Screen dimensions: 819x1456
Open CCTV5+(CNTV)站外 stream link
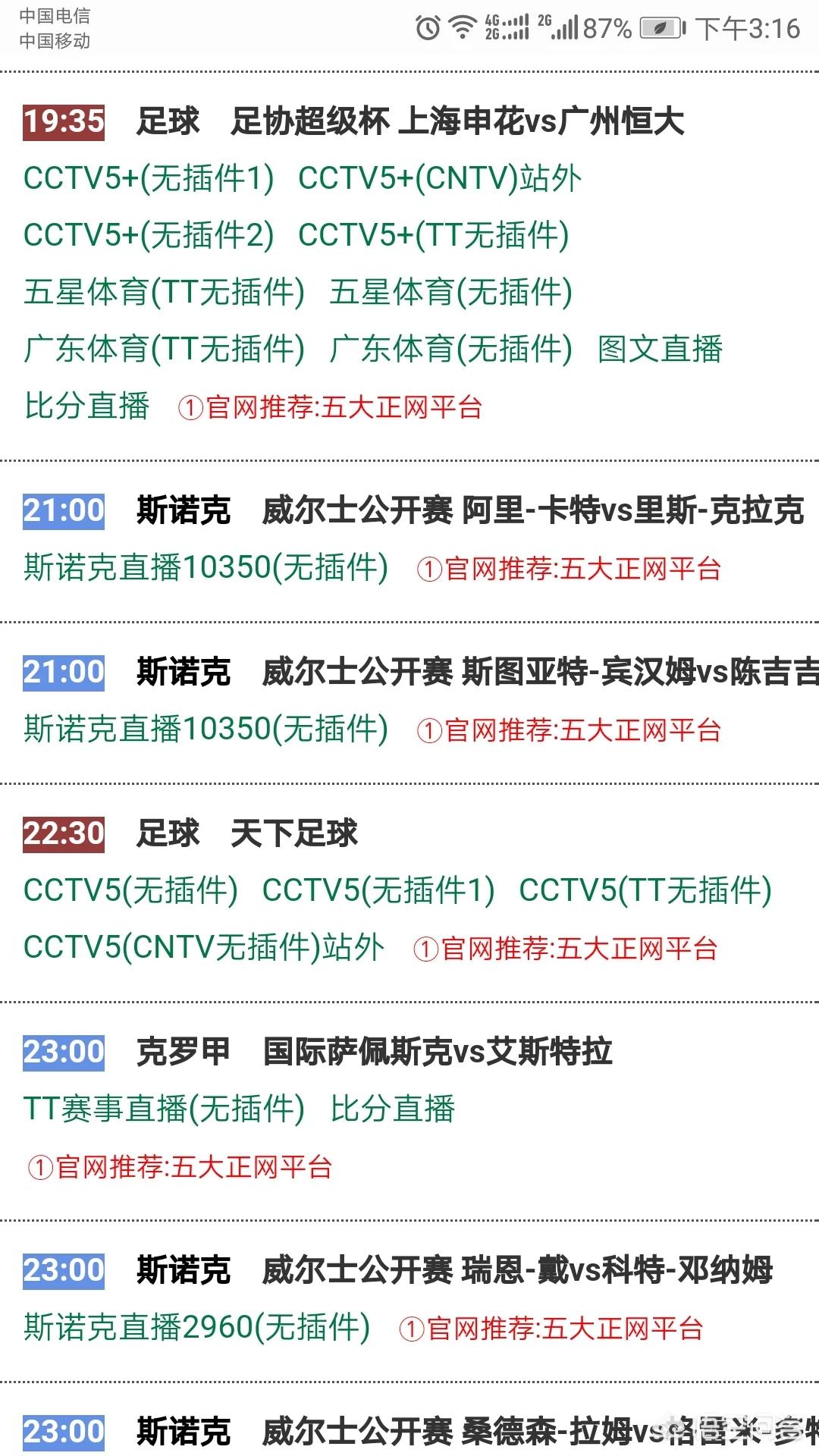point(440,179)
